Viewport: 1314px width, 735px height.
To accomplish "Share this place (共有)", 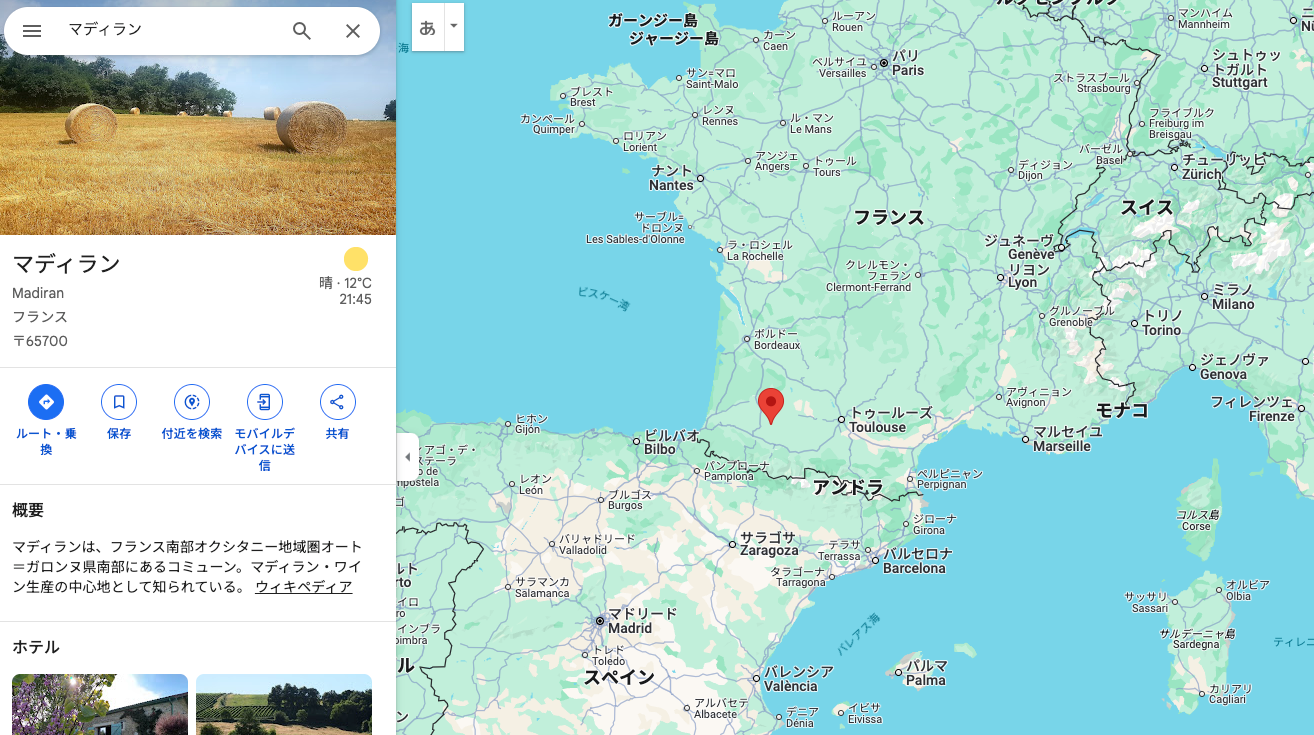I will click(x=338, y=402).
